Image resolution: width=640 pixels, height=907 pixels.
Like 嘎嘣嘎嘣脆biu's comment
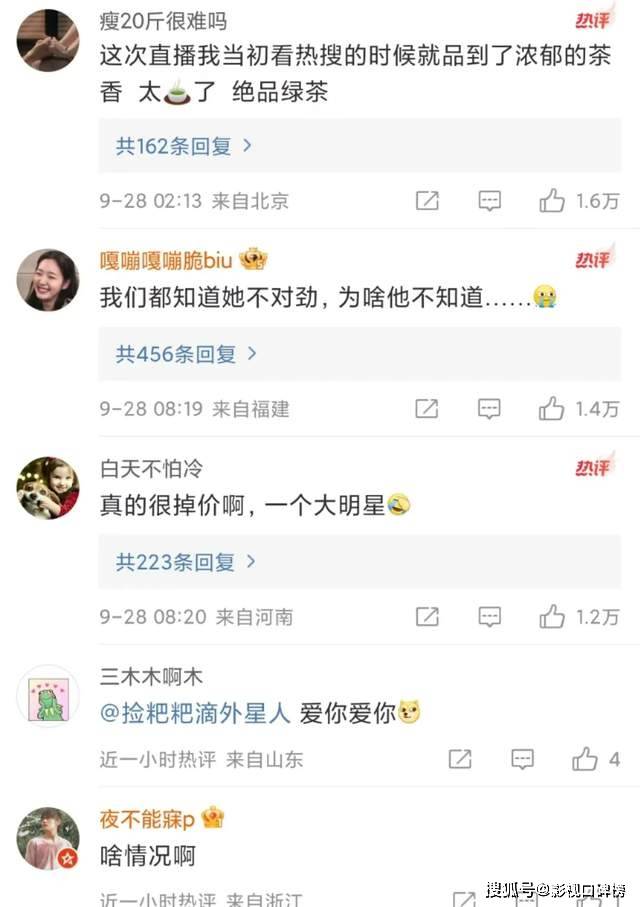point(552,409)
